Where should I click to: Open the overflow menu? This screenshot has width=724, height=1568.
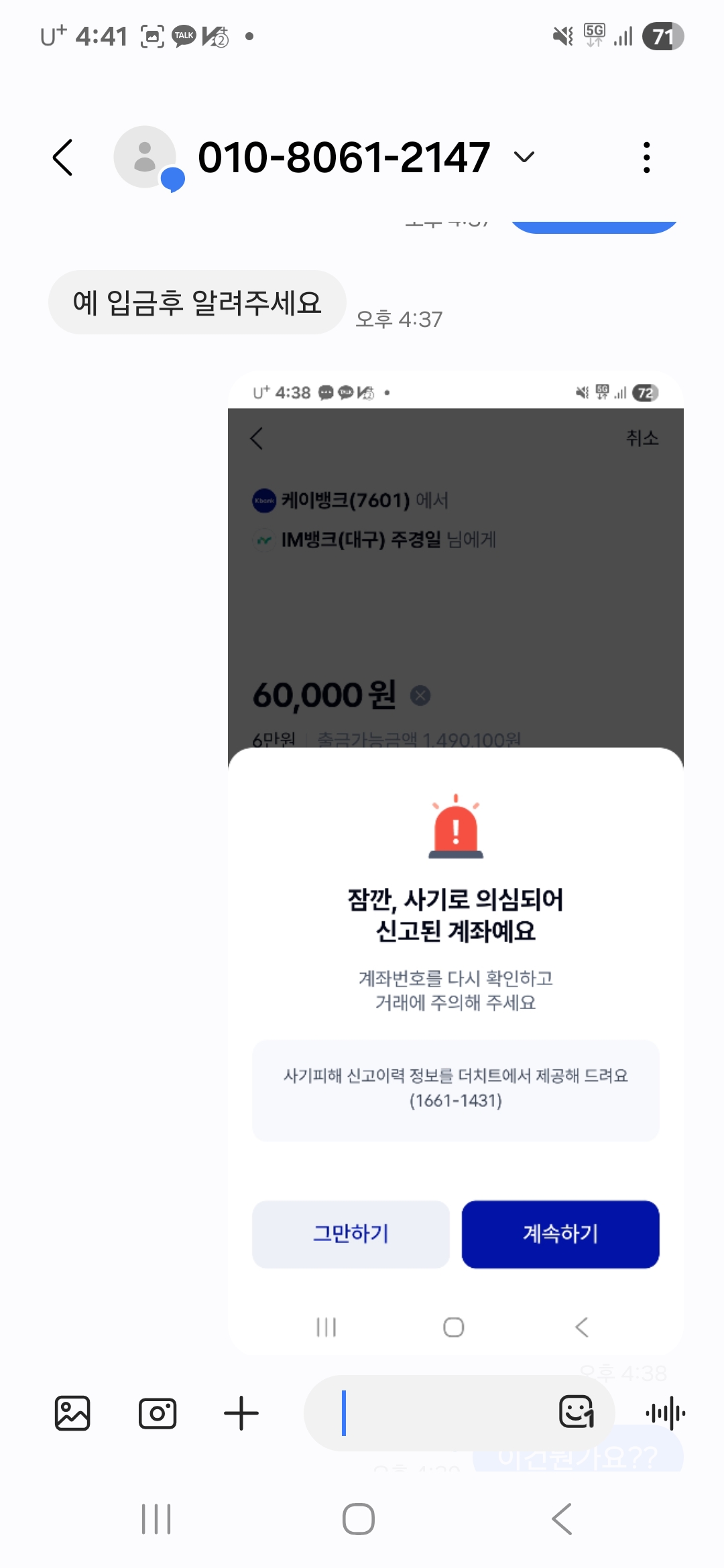click(x=646, y=157)
